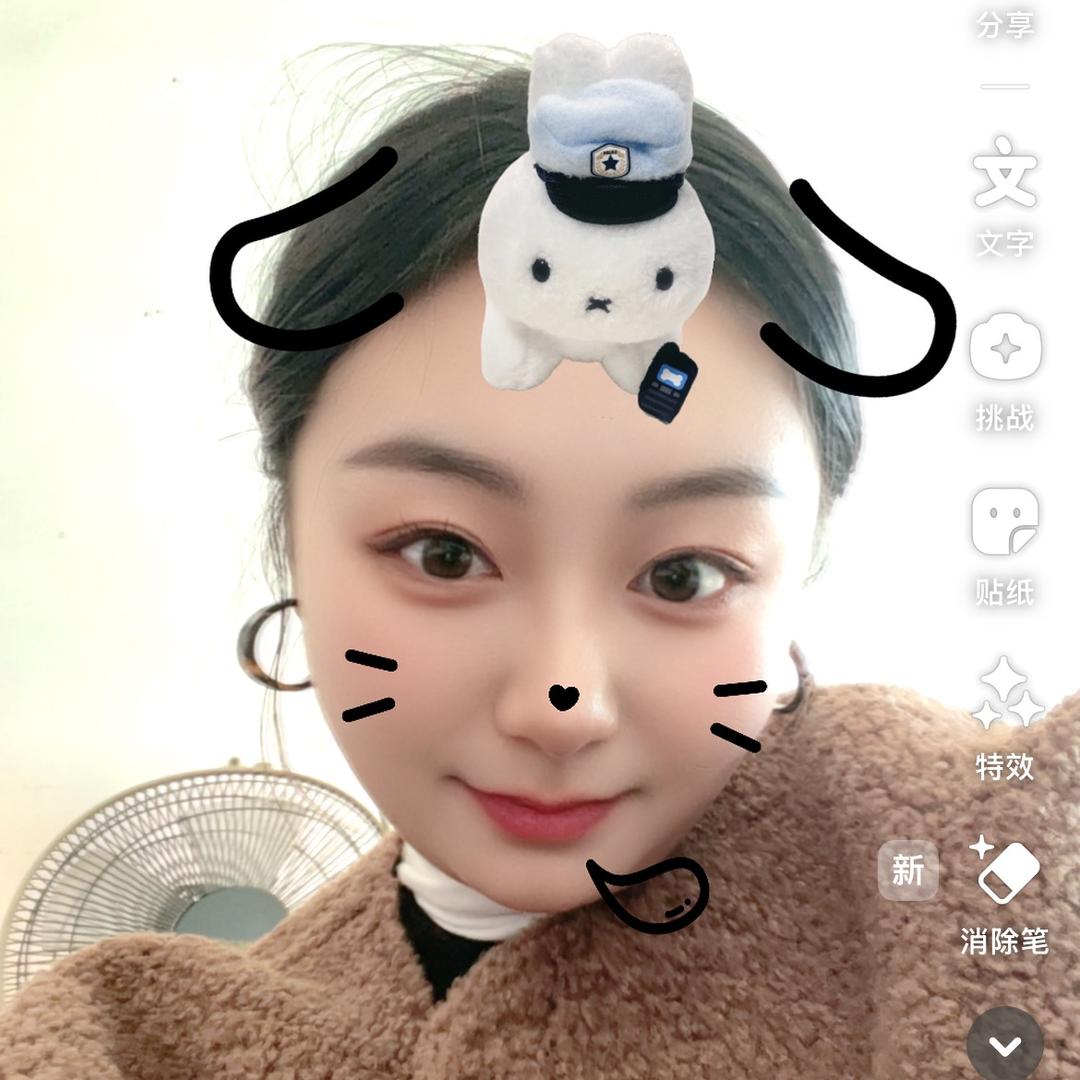Tap the 分享 share option
Image resolution: width=1080 pixels, height=1080 pixels.
tap(1004, 25)
